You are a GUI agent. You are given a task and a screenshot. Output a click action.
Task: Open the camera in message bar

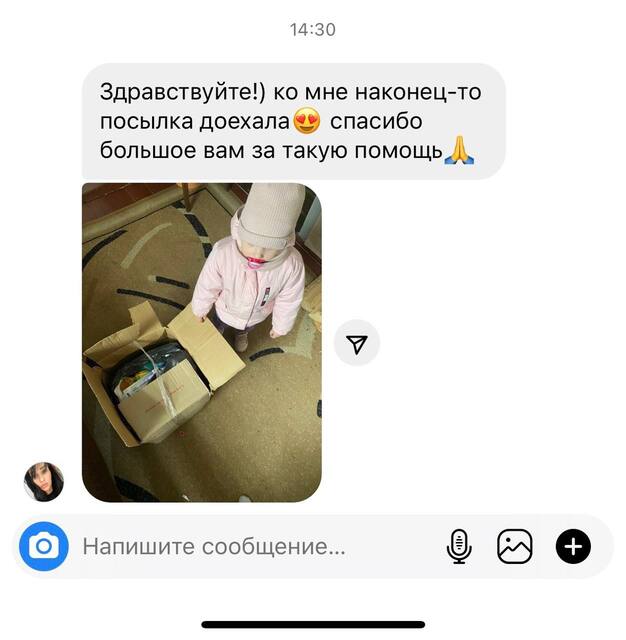[x=44, y=546]
